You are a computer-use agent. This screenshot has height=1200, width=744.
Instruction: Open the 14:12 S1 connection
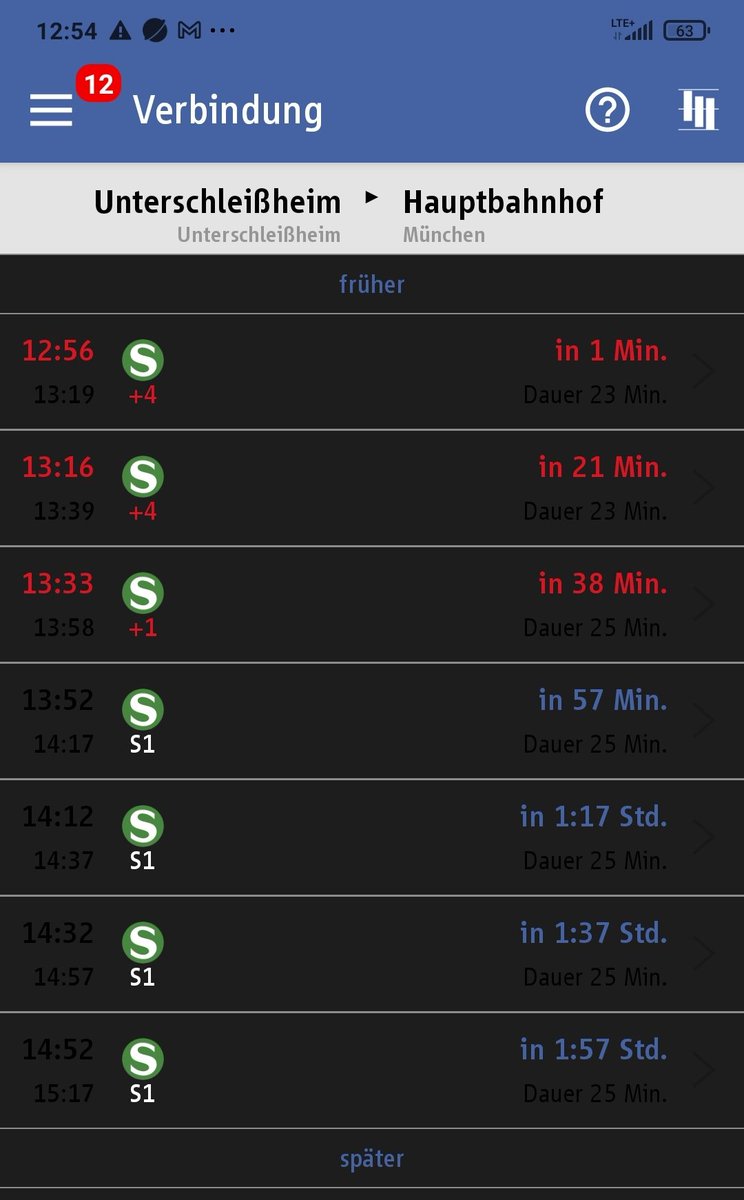click(x=372, y=838)
